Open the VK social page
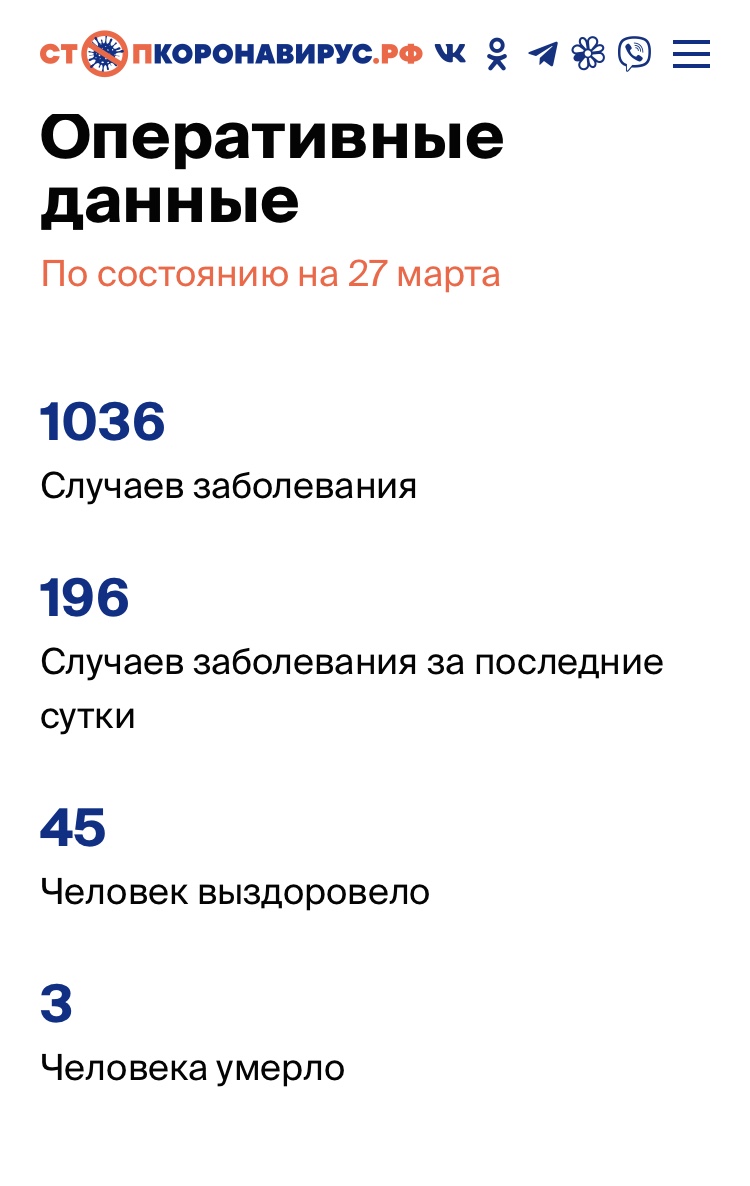Viewport: 750px width, 1186px height. tap(451, 53)
